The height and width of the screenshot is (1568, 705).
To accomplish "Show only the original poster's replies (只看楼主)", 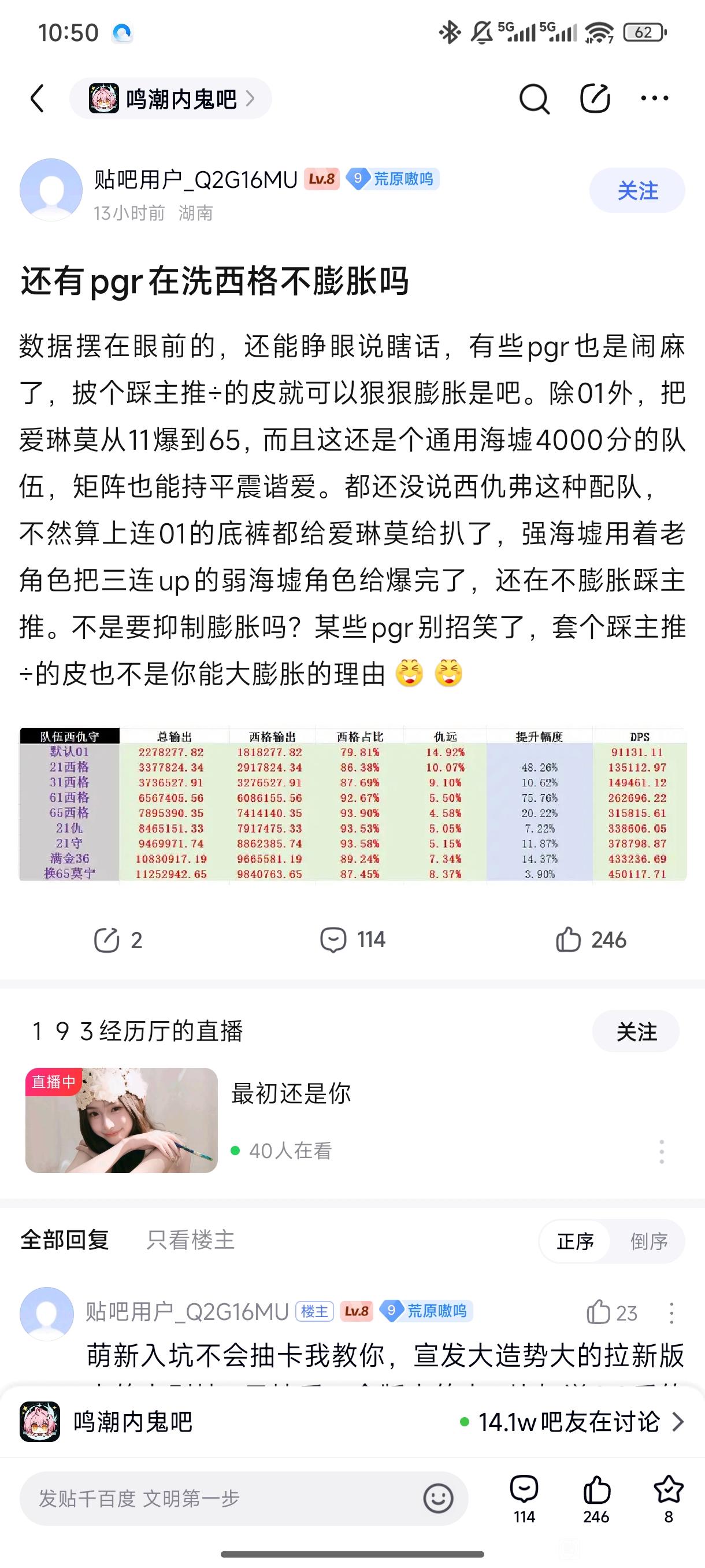I will (190, 1241).
